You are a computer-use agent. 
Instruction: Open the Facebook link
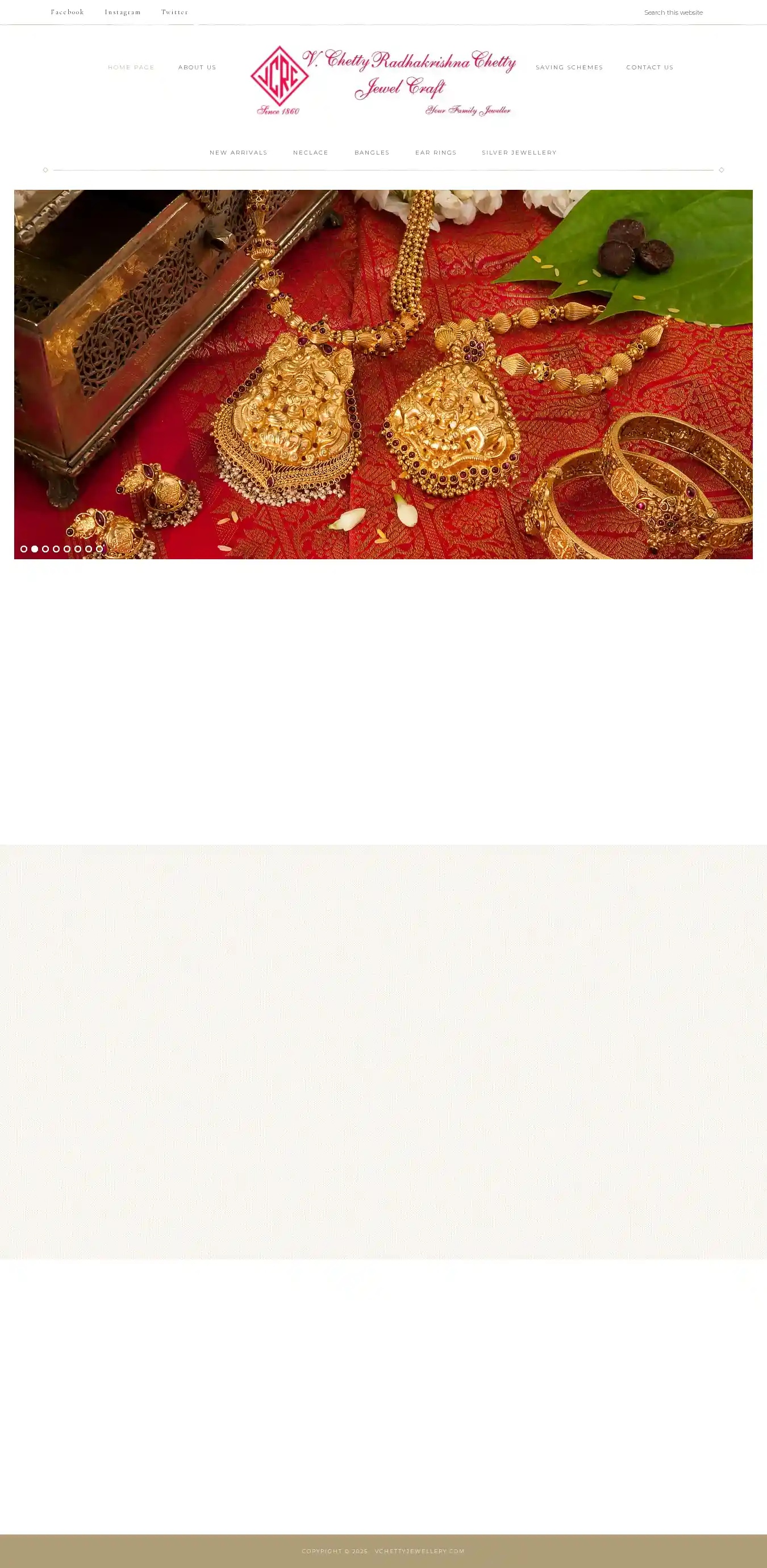[67, 12]
